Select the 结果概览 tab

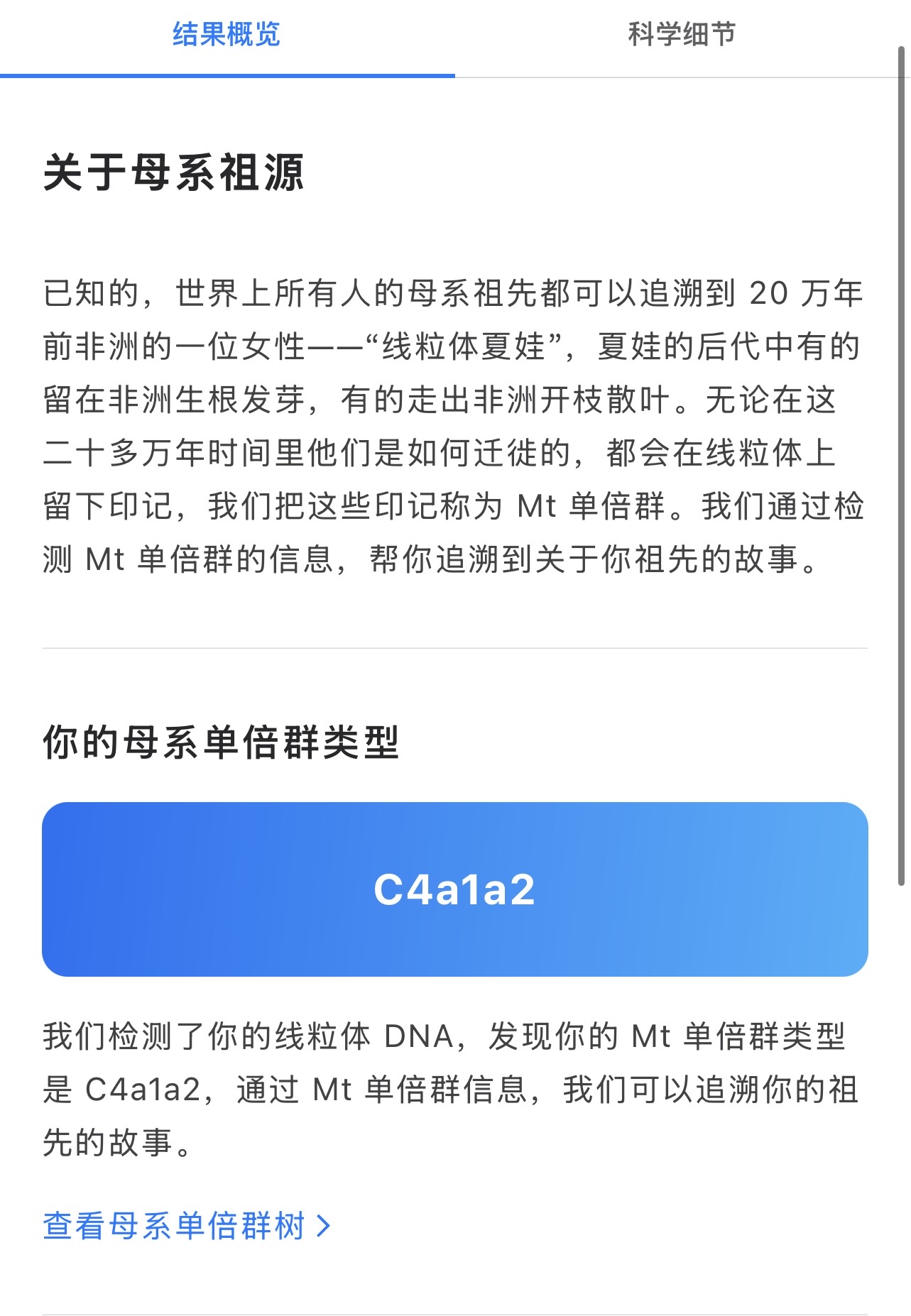[x=227, y=34]
